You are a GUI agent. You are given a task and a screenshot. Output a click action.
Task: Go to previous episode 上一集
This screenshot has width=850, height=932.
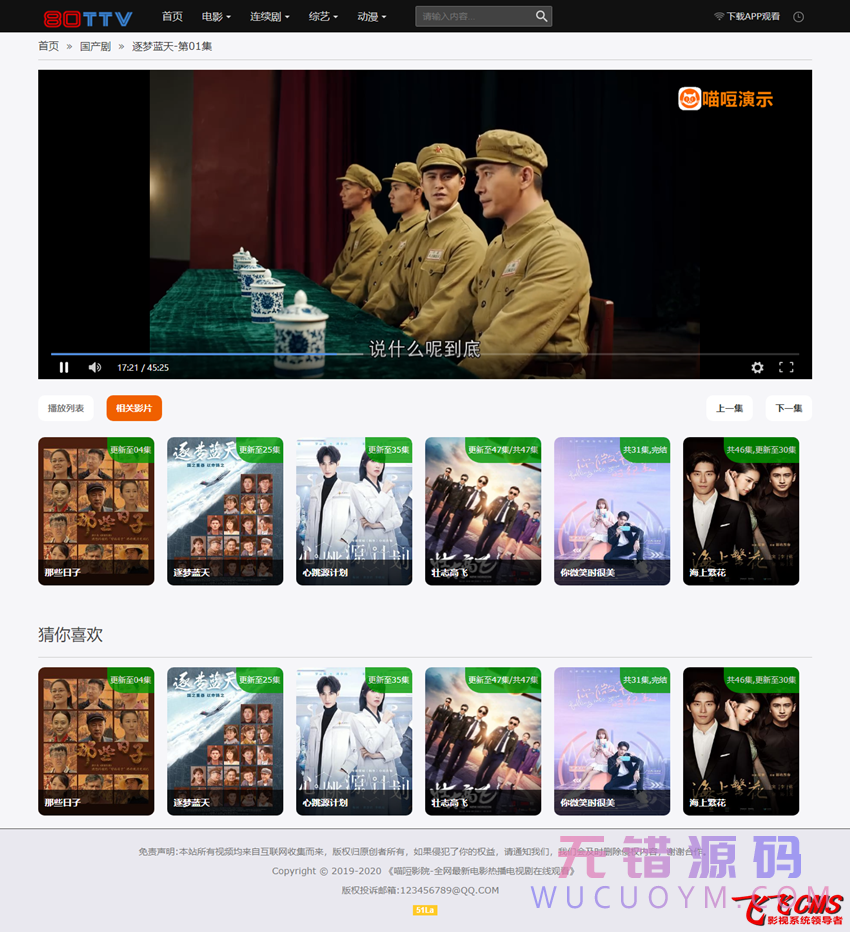click(729, 408)
